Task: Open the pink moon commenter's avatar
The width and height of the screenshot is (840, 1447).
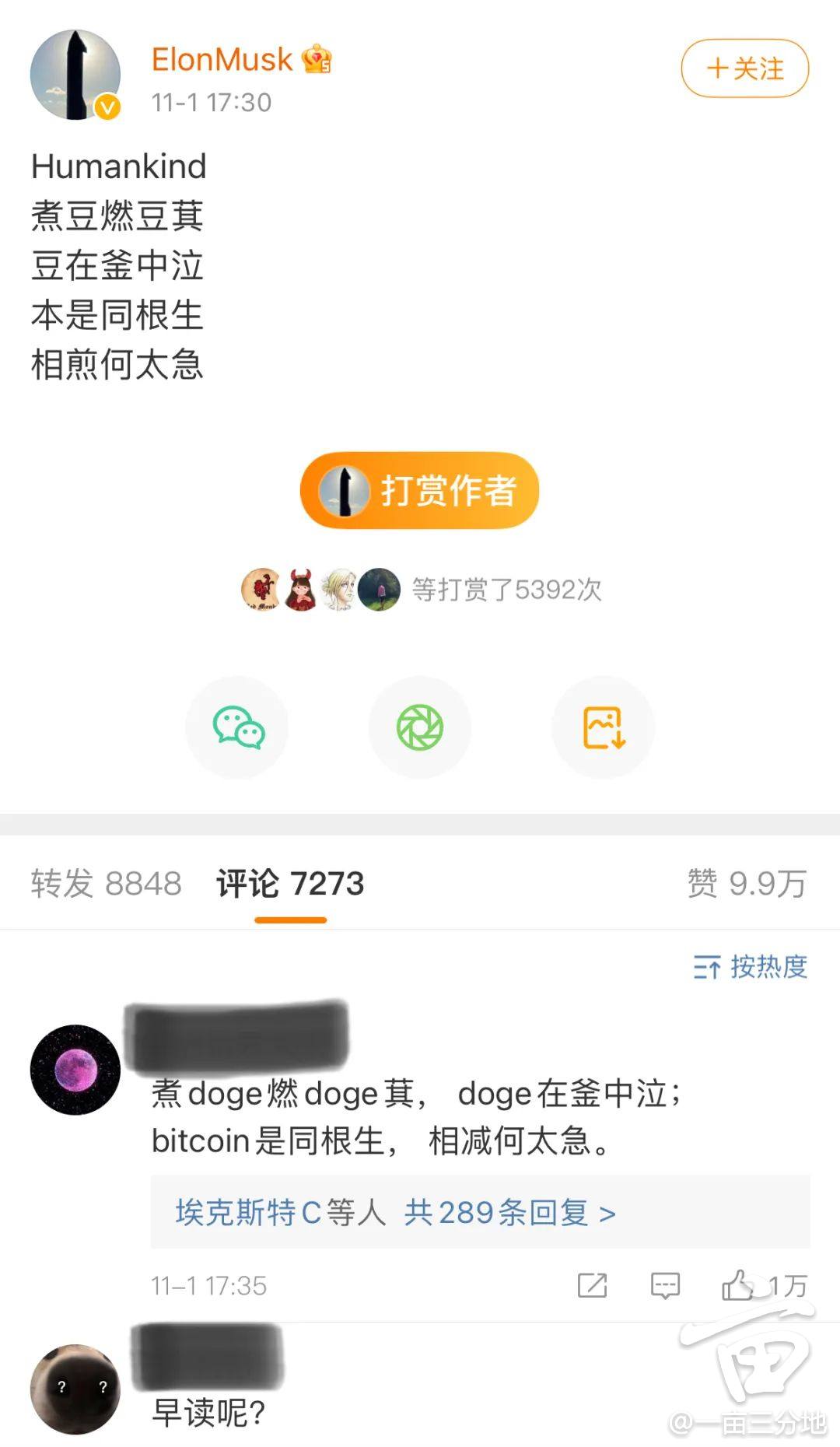Action: [75, 1070]
